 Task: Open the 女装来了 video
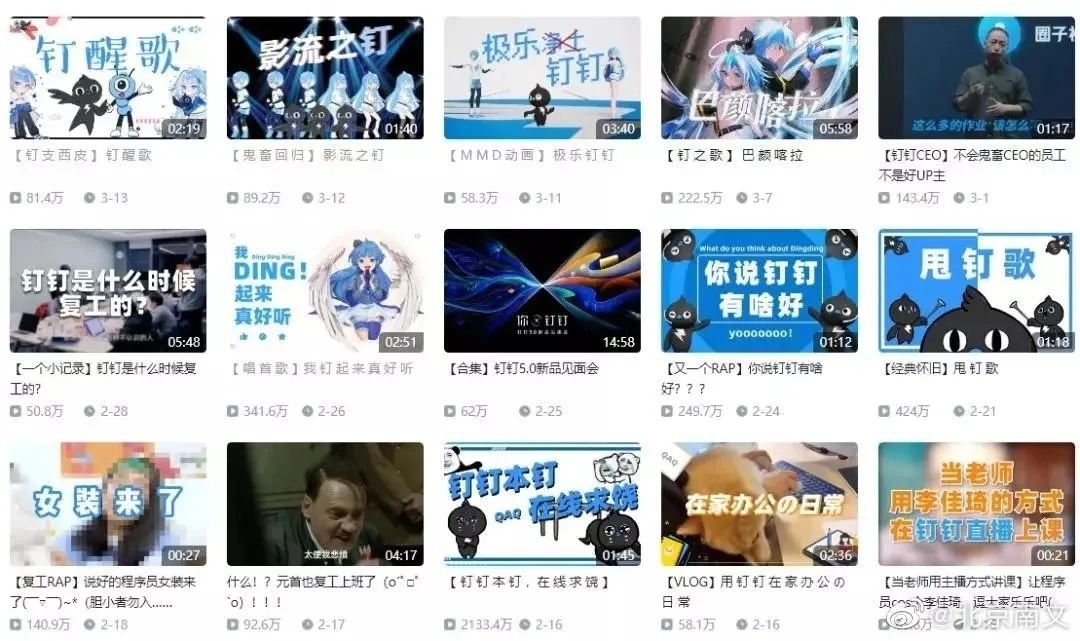(x=108, y=504)
